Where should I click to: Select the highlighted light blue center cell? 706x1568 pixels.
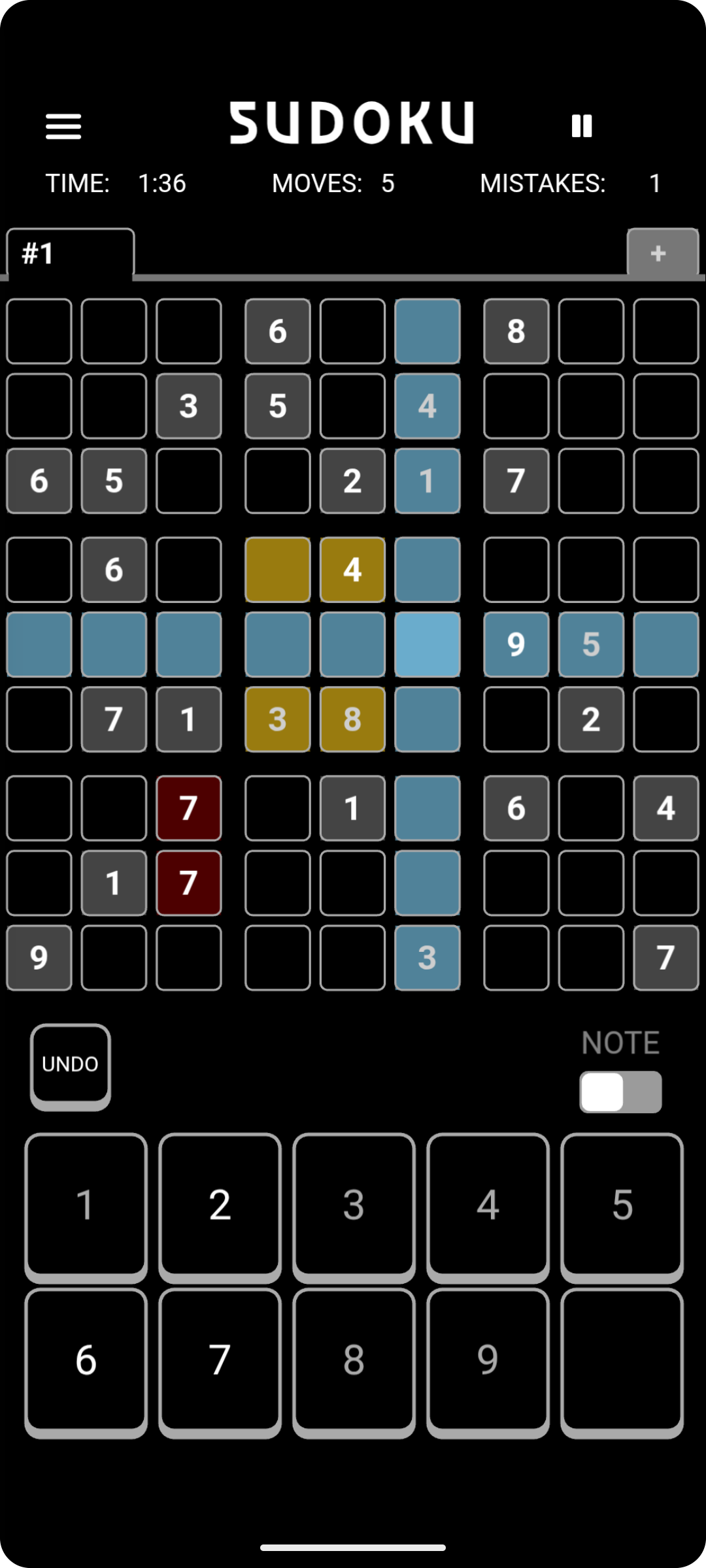pyautogui.click(x=428, y=644)
